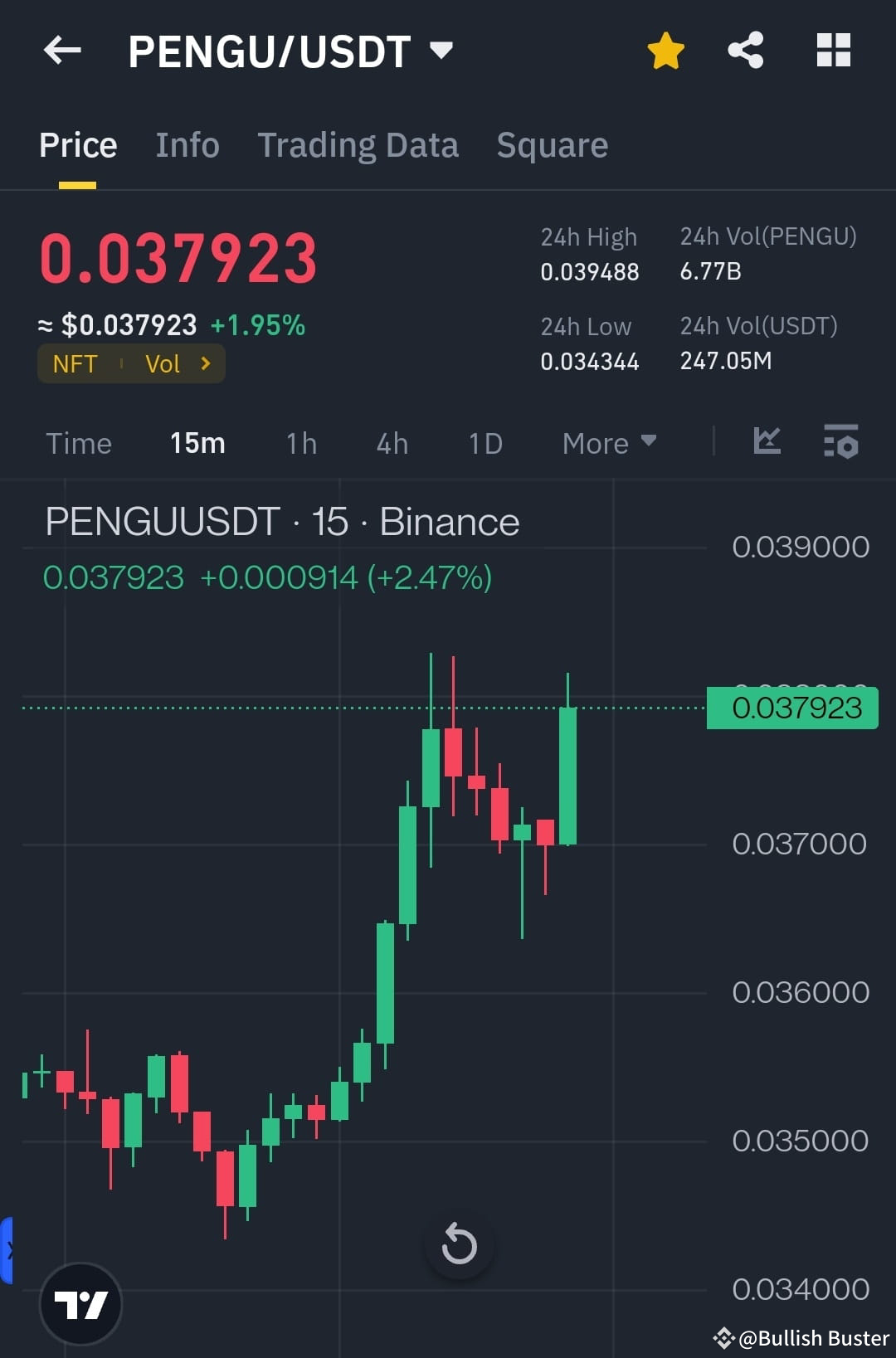Open the Square tab

coord(552,144)
